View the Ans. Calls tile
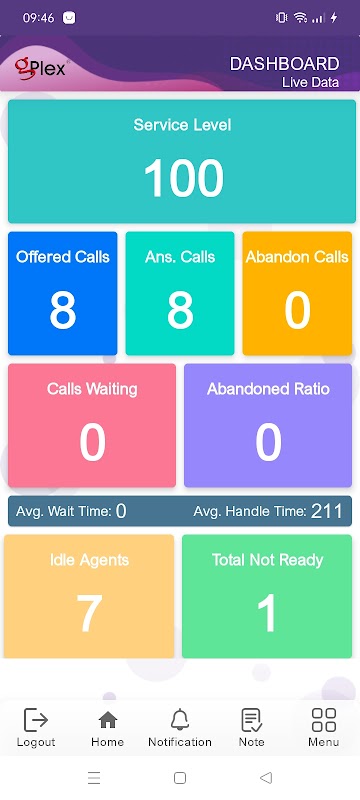The width and height of the screenshot is (360, 800). pyautogui.click(x=180, y=293)
